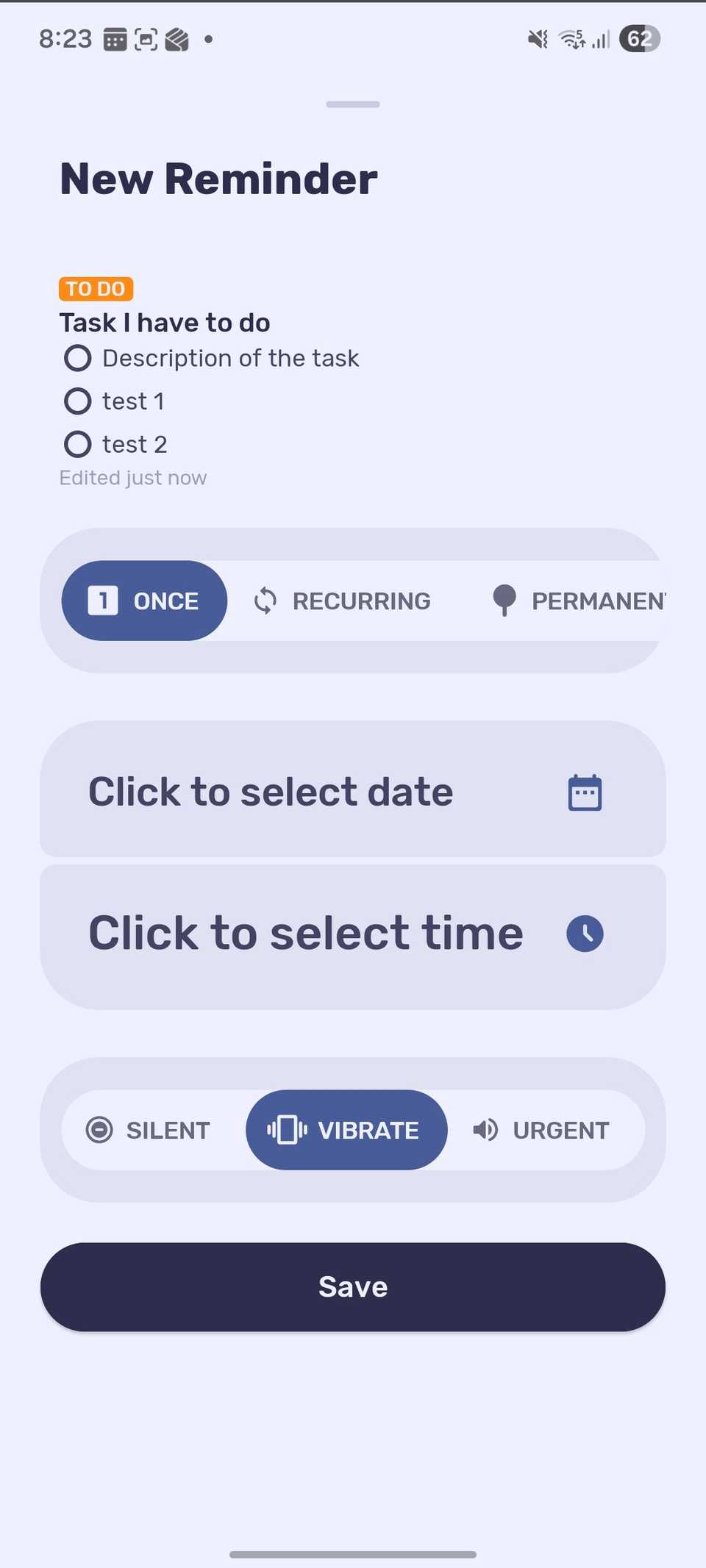706x1568 pixels.
Task: Set notification mode to Silent
Action: click(149, 1130)
